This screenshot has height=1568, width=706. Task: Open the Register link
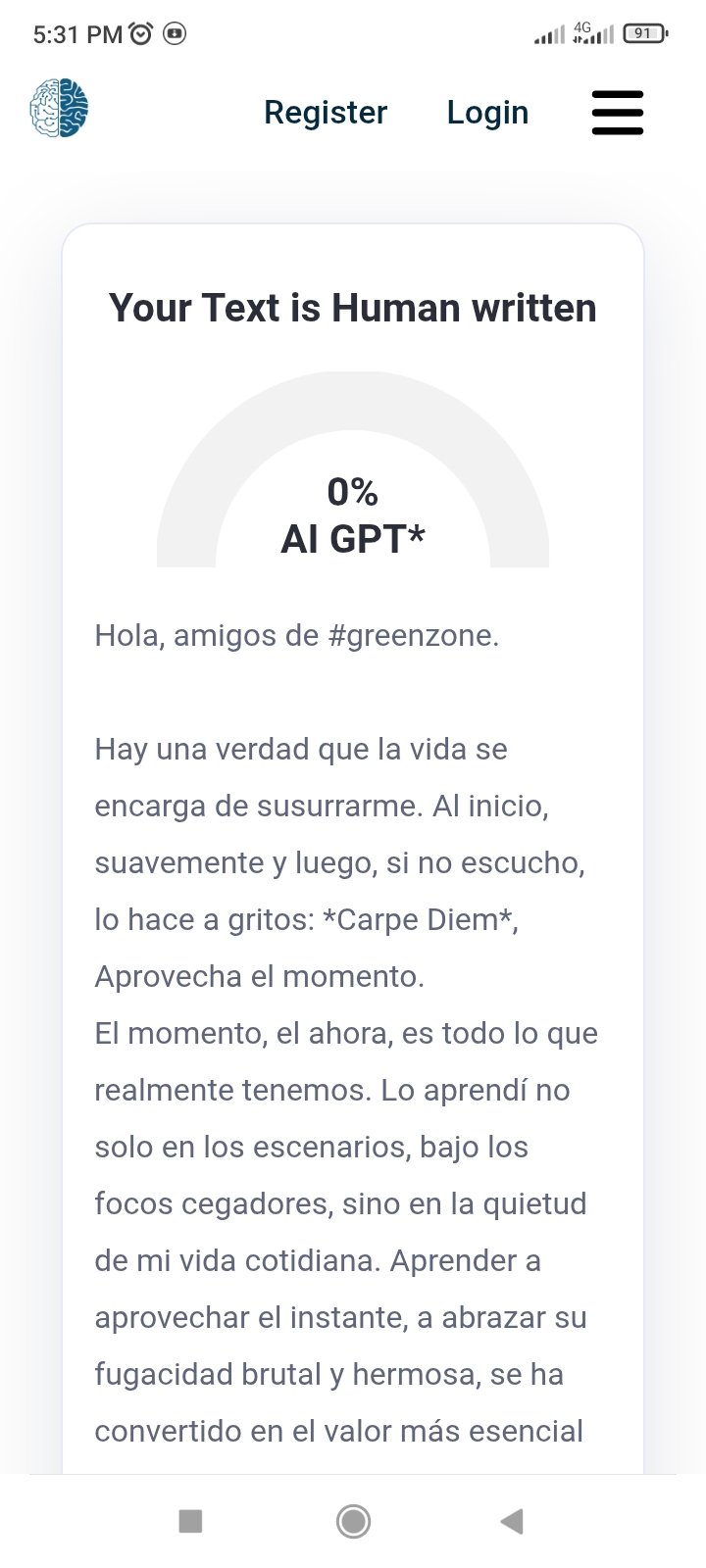click(x=326, y=113)
